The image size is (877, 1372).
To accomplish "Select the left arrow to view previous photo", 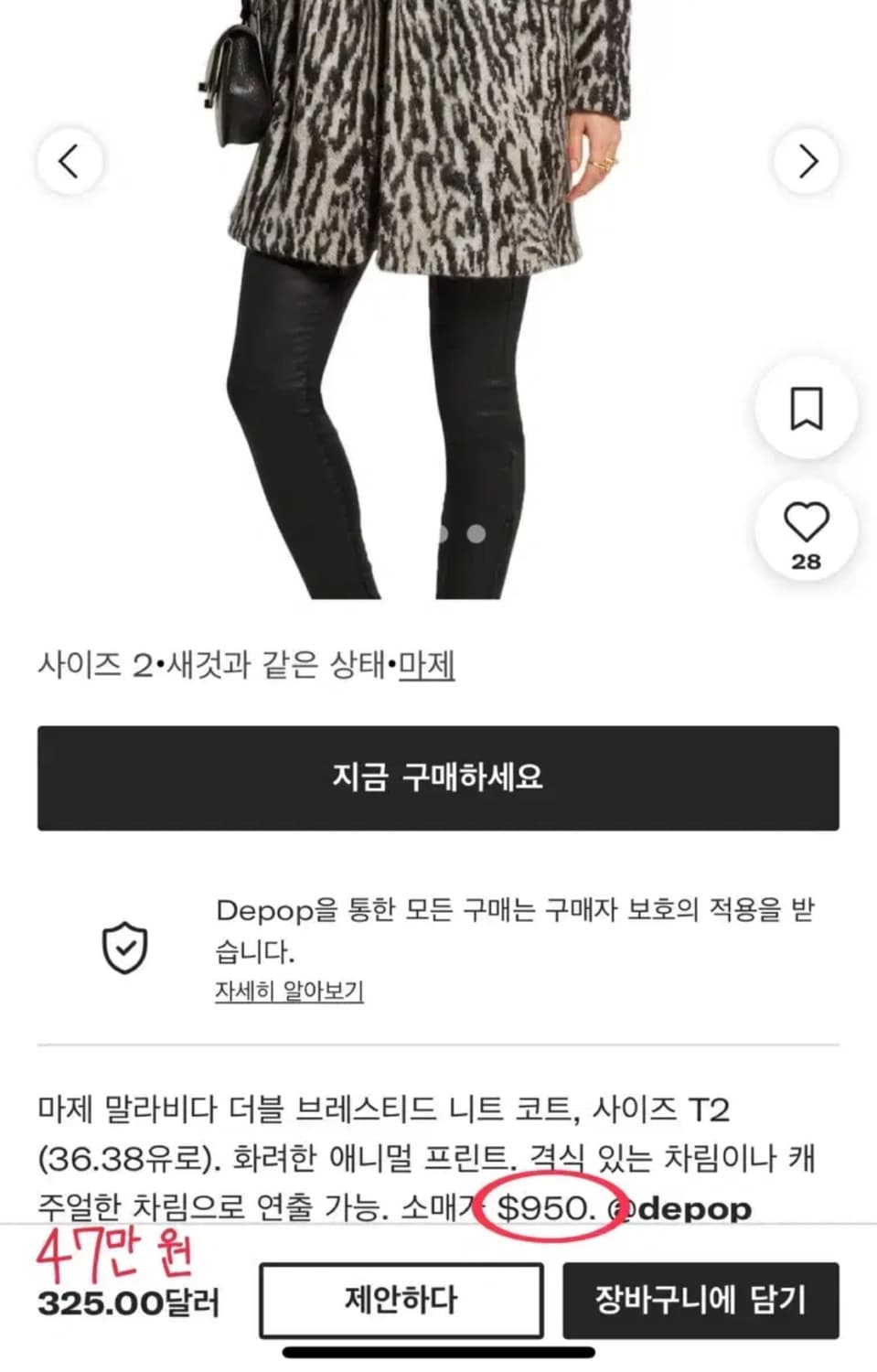I will click(x=70, y=161).
